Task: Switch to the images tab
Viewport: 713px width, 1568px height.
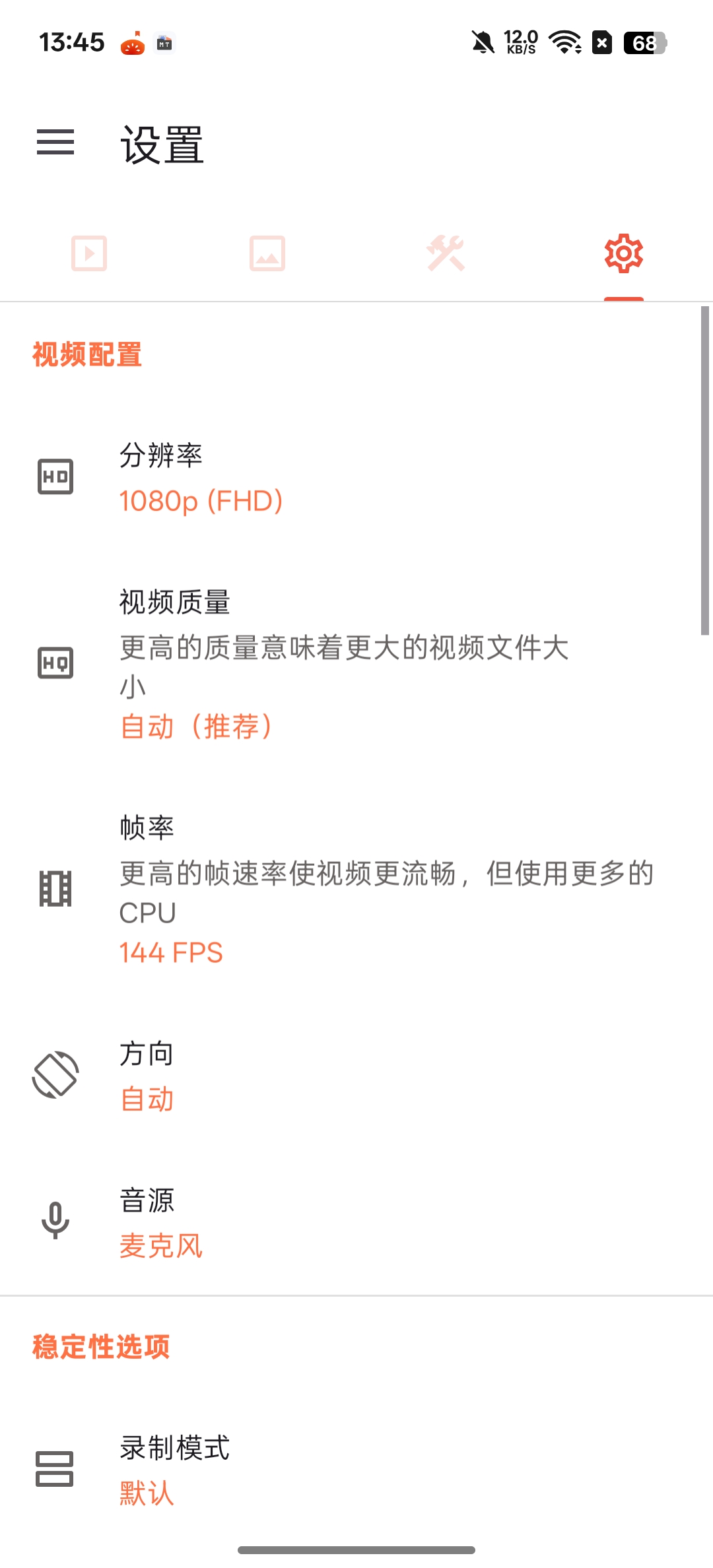Action: (x=267, y=253)
